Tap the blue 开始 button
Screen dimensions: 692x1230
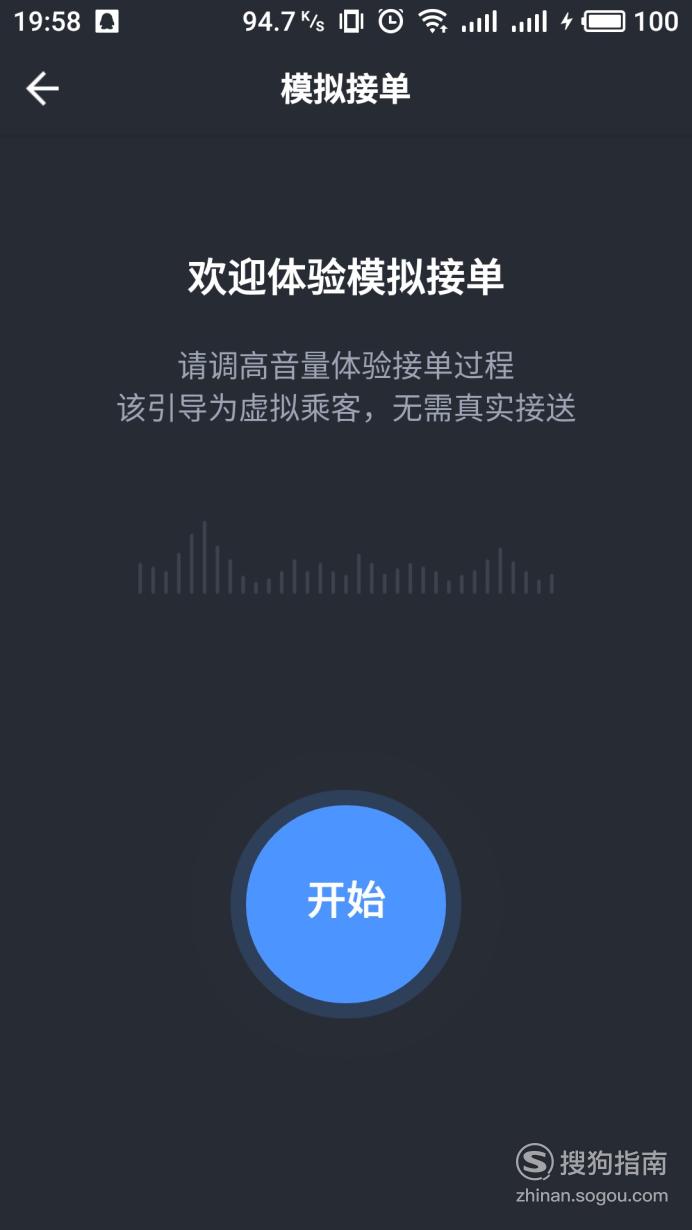(x=346, y=903)
